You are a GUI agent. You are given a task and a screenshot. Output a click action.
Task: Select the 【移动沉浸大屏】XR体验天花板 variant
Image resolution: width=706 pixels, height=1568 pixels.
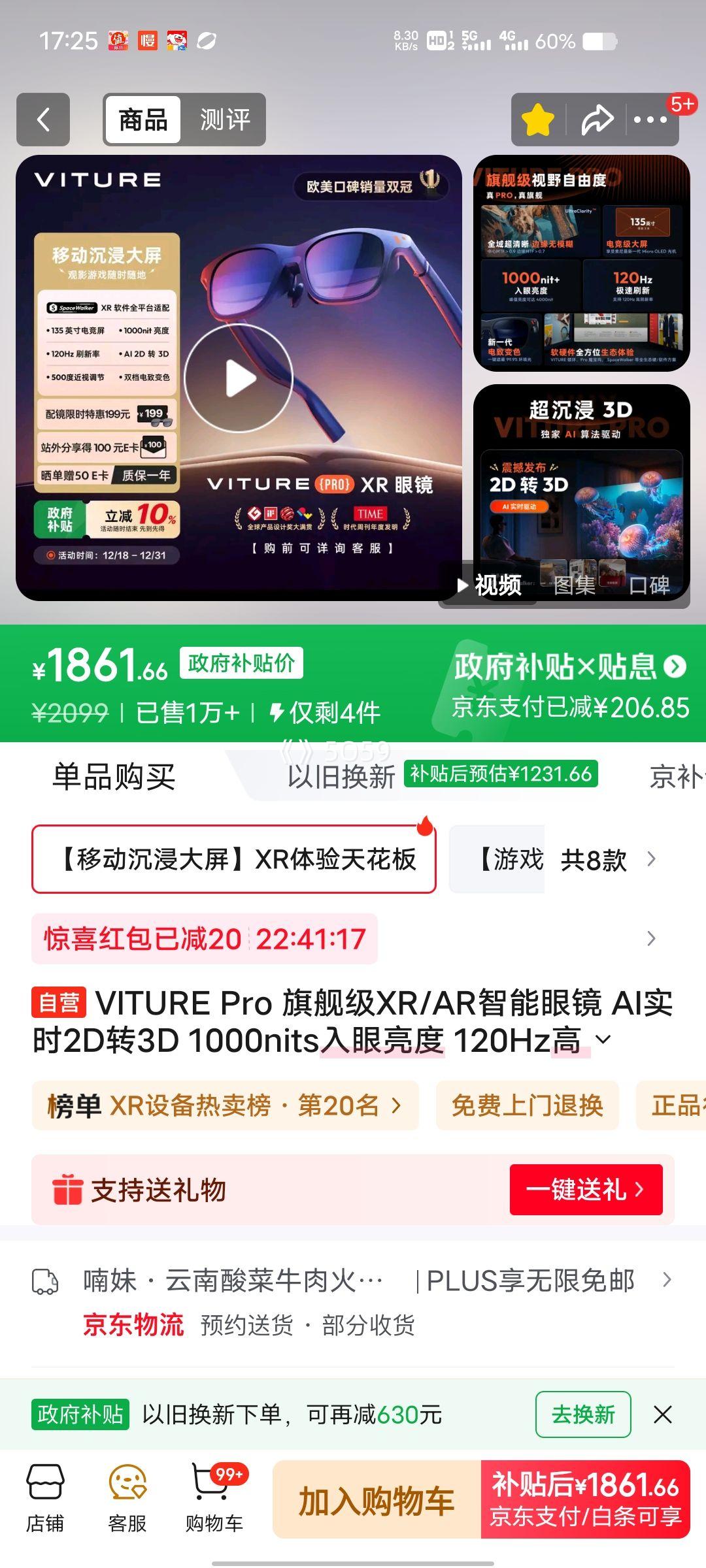[235, 860]
